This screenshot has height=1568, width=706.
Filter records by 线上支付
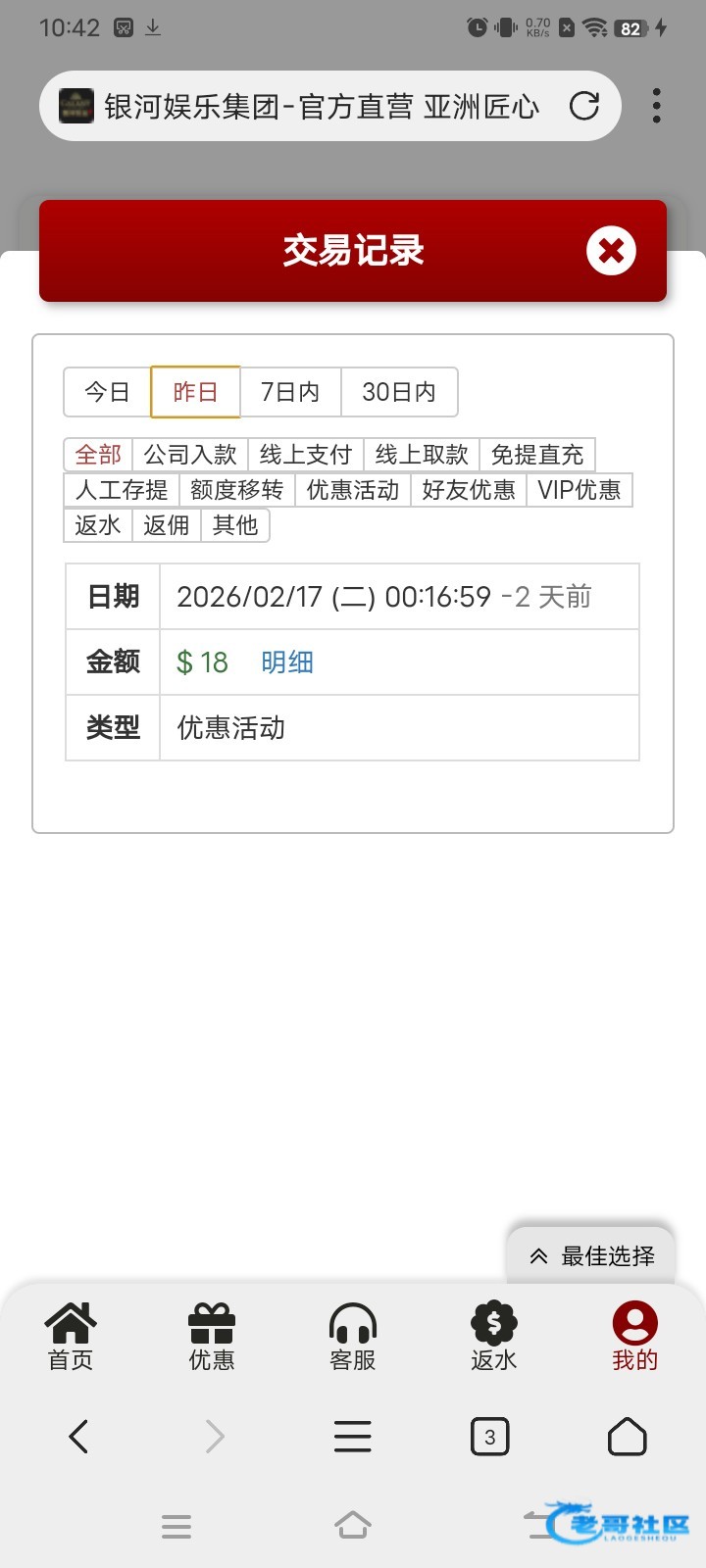tap(306, 455)
